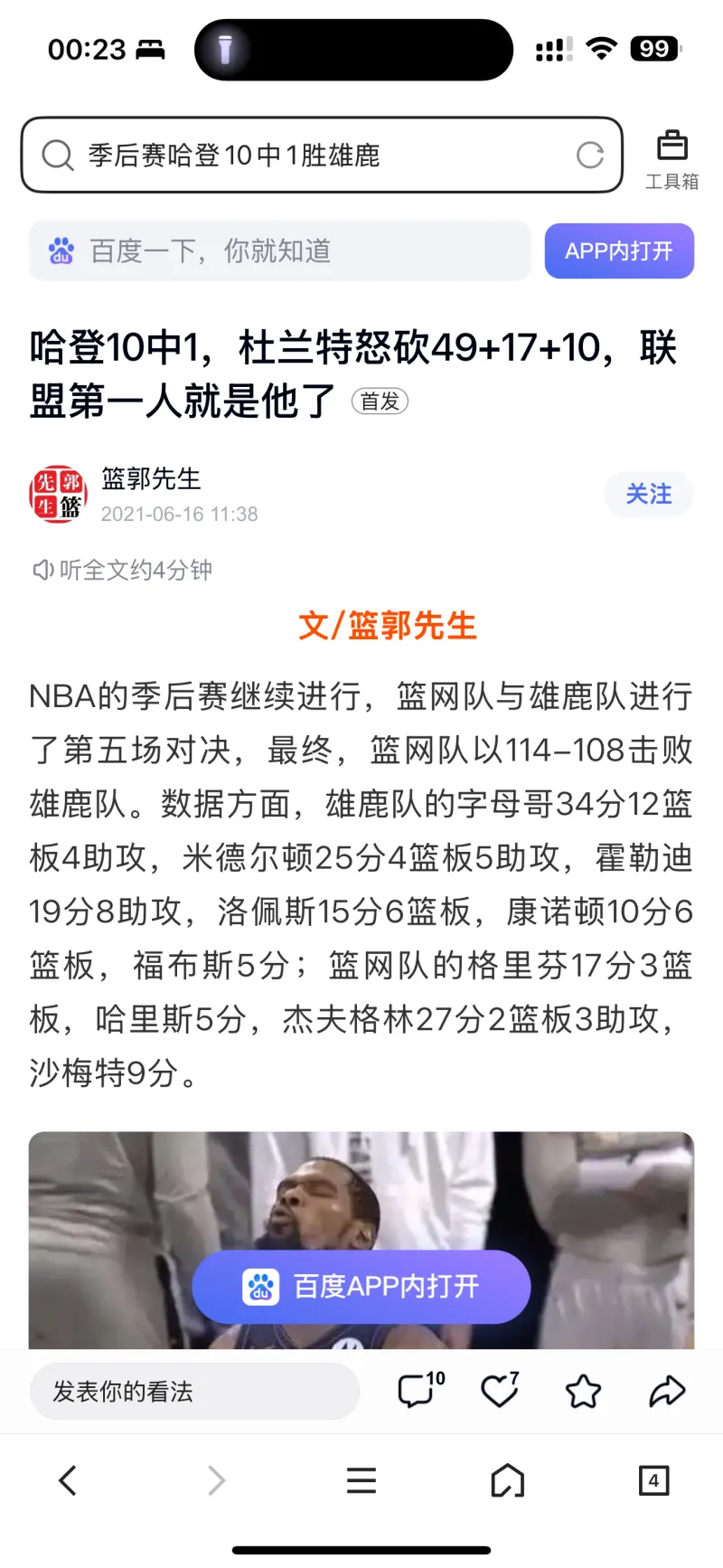The width and height of the screenshot is (723, 1568).
Task: Go back using the left arrow
Action: [x=67, y=1481]
